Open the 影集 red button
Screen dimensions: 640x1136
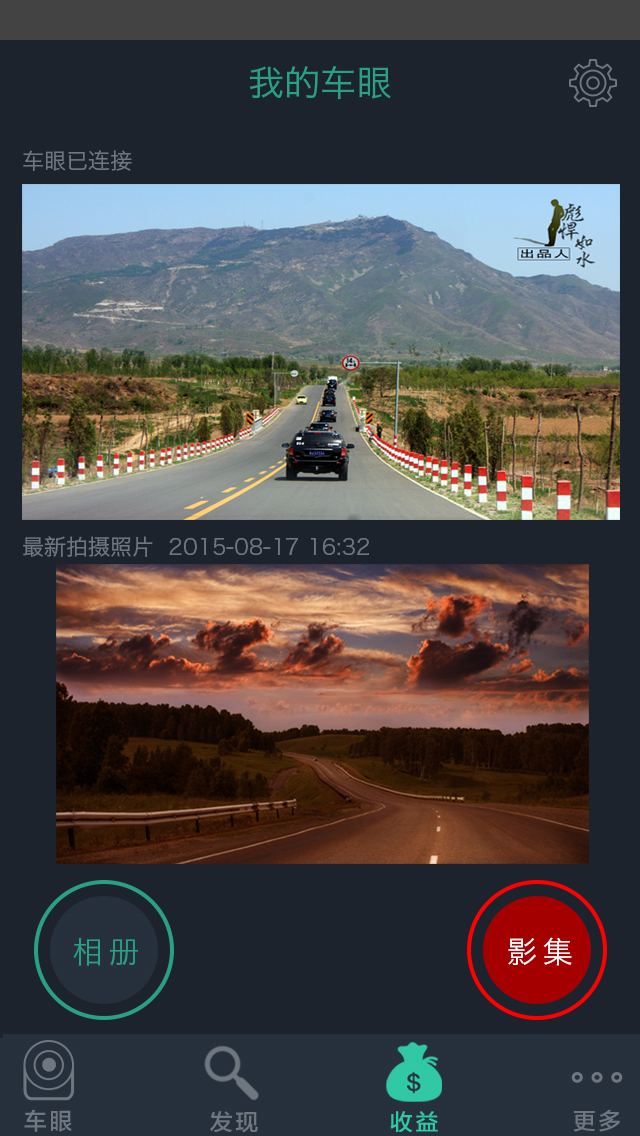tap(537, 950)
